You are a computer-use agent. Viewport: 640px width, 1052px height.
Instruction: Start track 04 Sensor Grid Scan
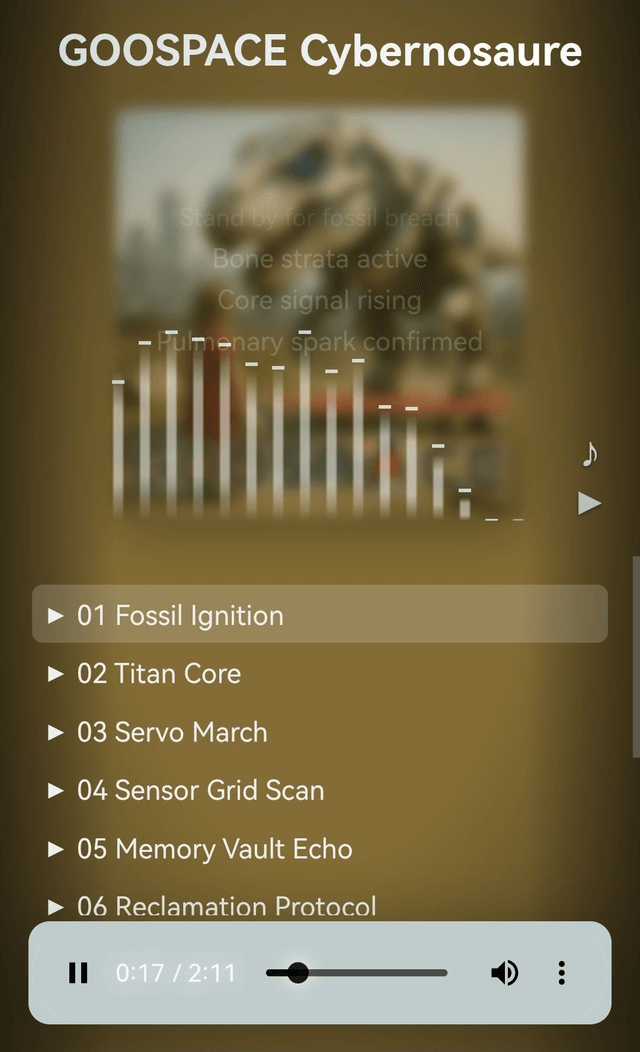pos(201,790)
